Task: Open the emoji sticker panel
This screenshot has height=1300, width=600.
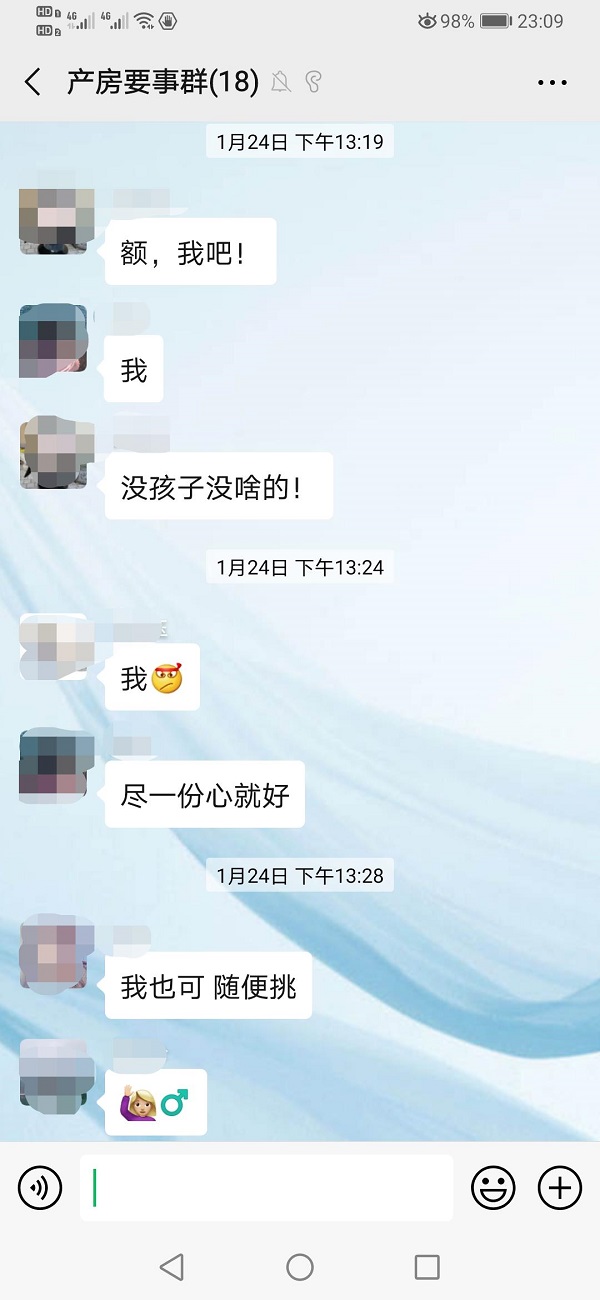Action: pos(493,1188)
